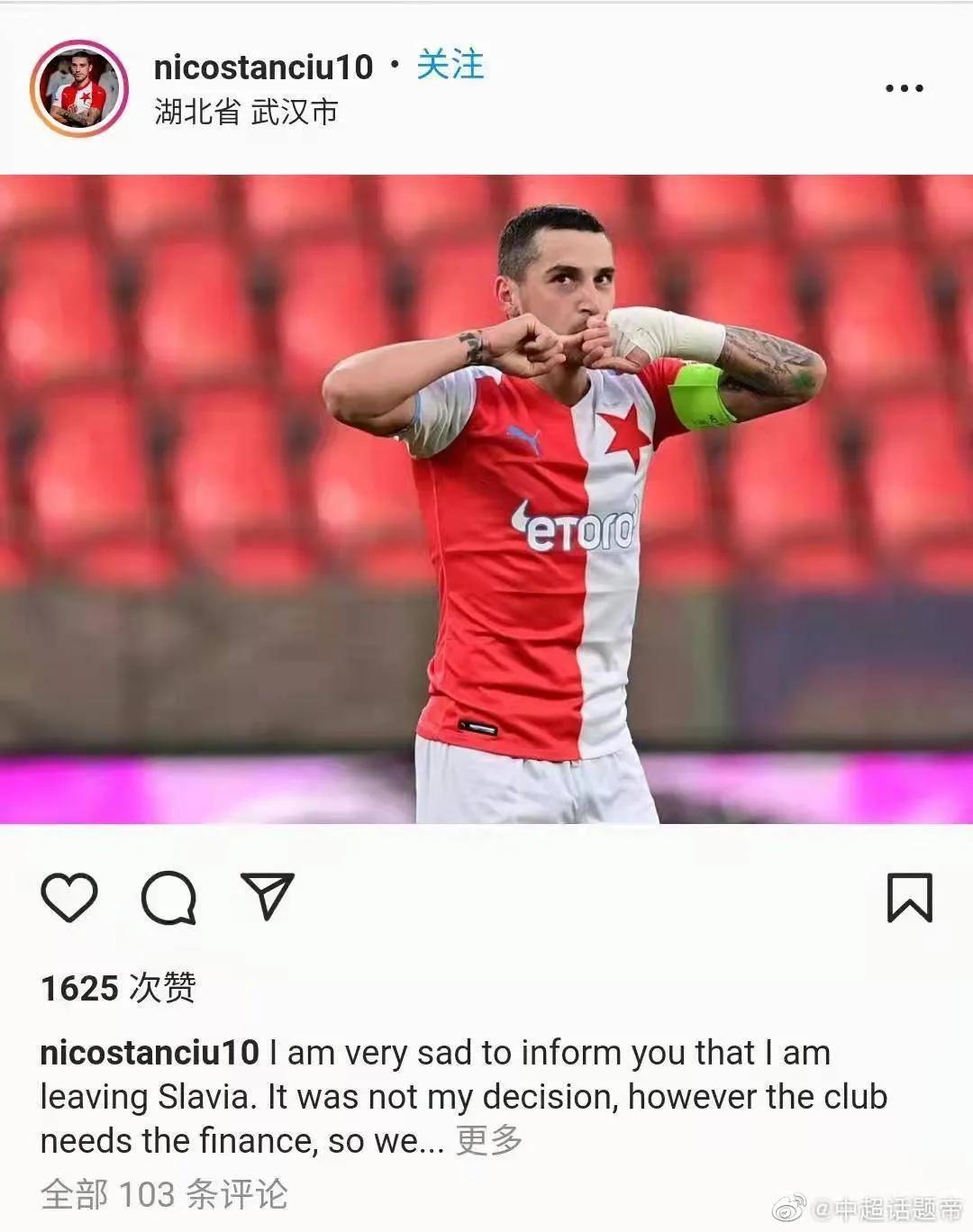Screen dimensions: 973x1232
Task: Open the 湖北省 武汉市 location
Action: coord(246,113)
